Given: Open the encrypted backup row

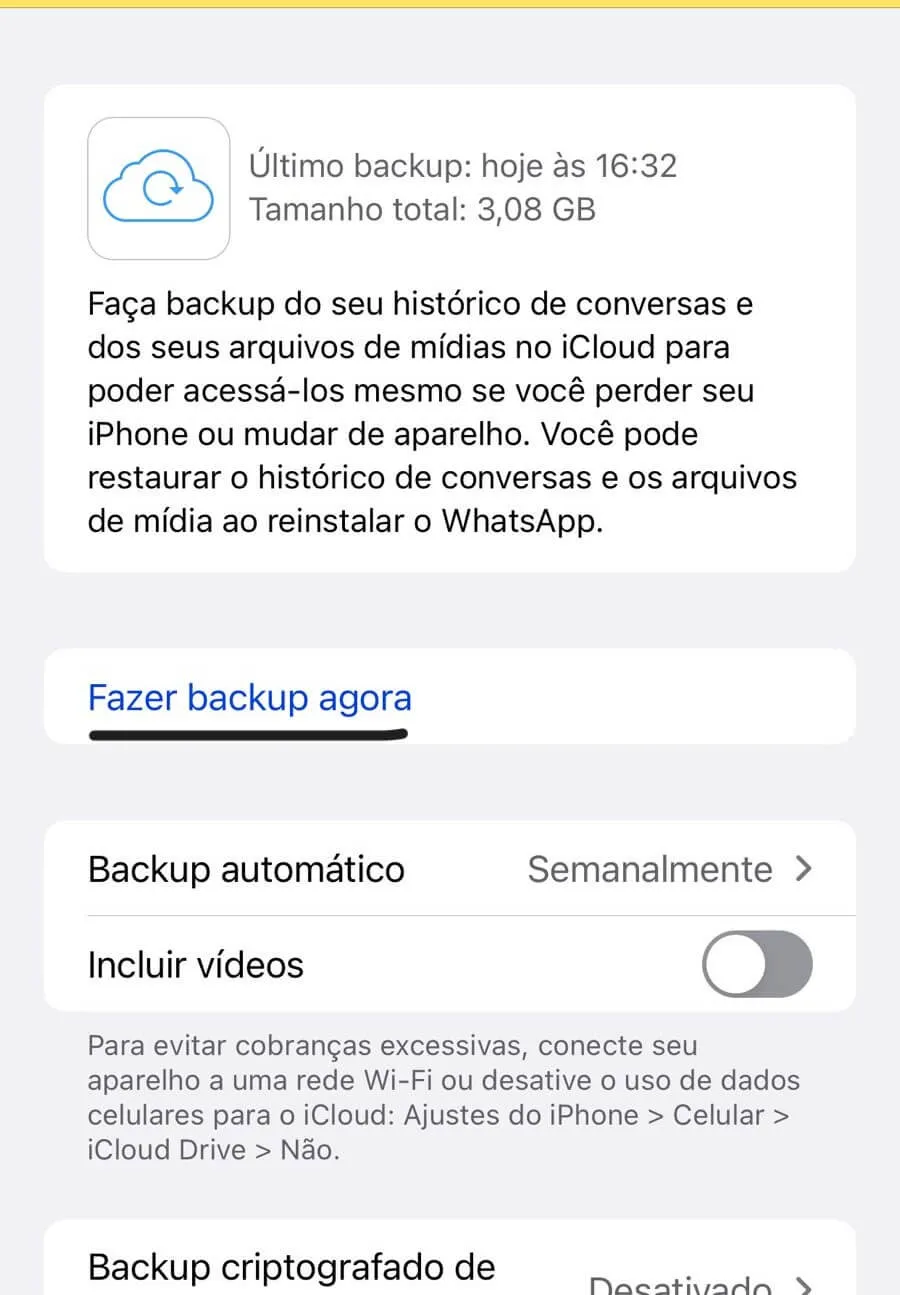Looking at the screenshot, I should (450, 1265).
